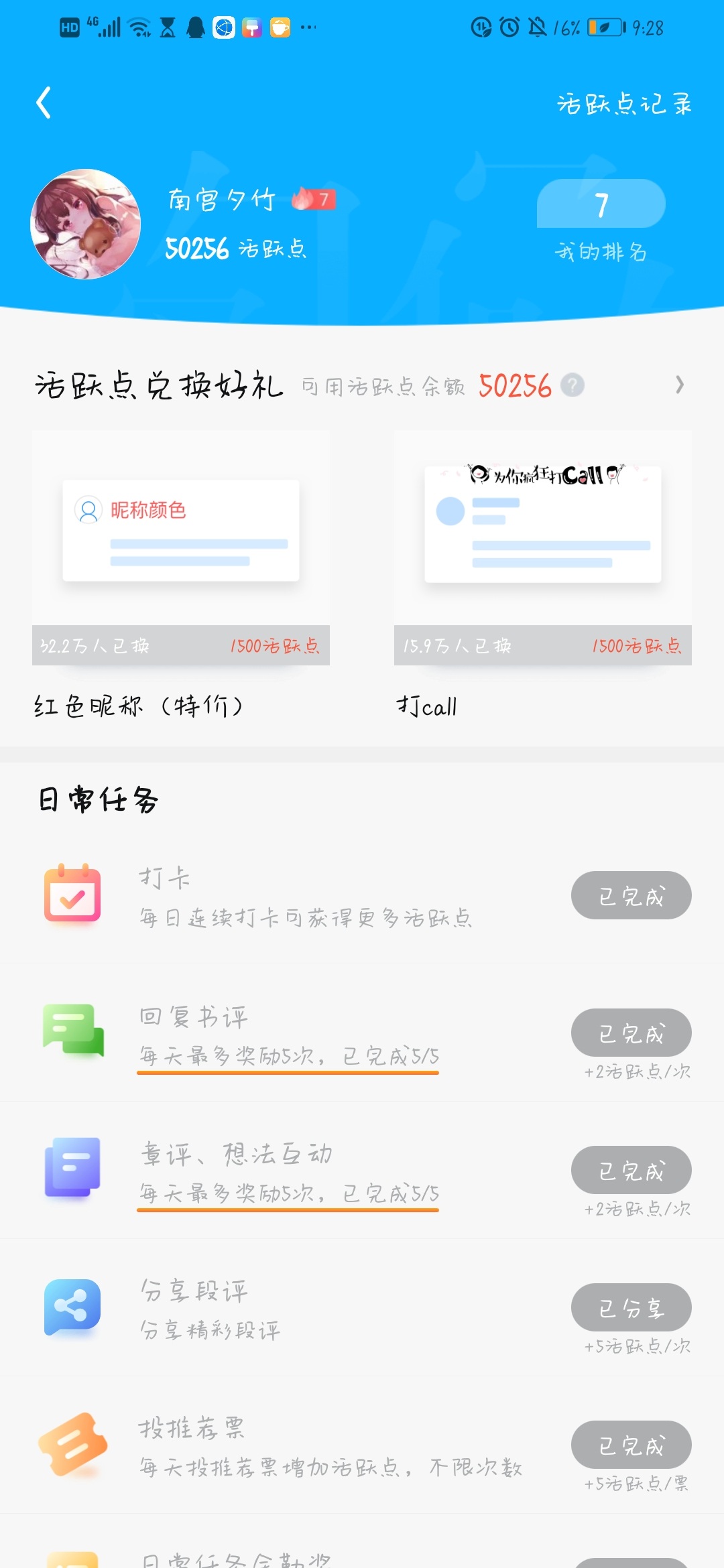Image resolution: width=724 pixels, height=1568 pixels.
Task: Tap 已完成 button for 回复书评 task
Action: coord(631,1033)
